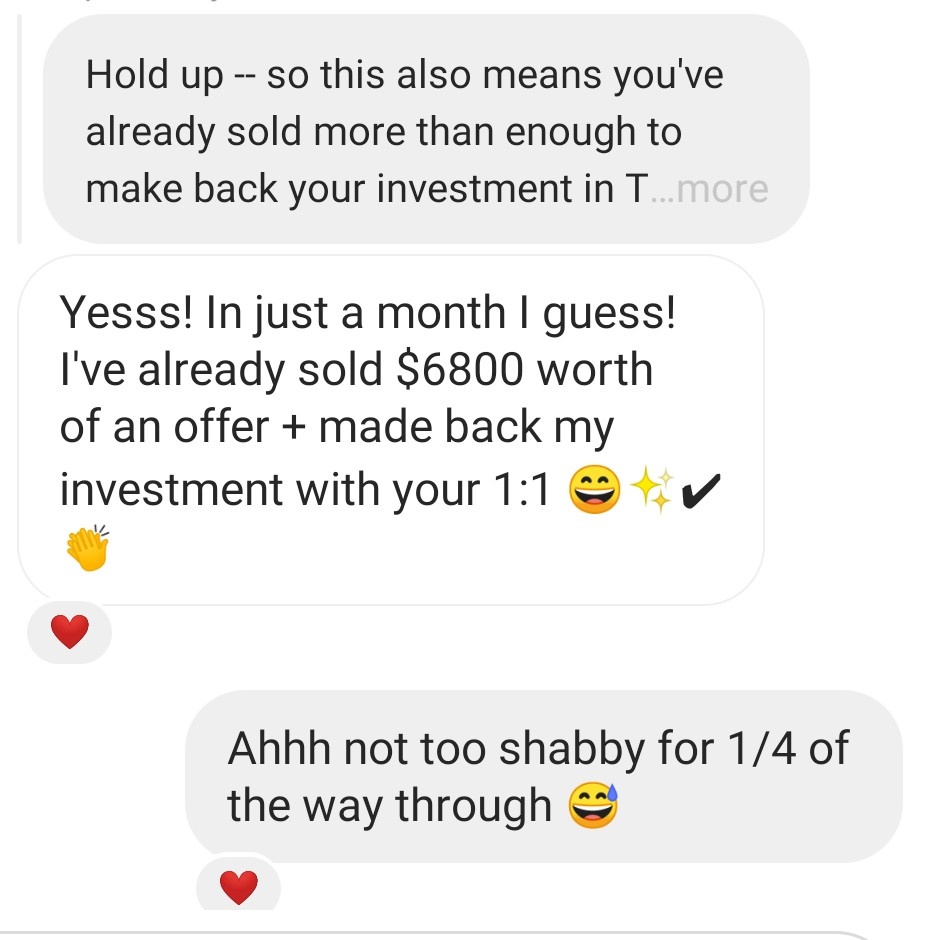
Task: Open the heart reaction under "Ahhh not too shabby"
Action: coord(239,887)
